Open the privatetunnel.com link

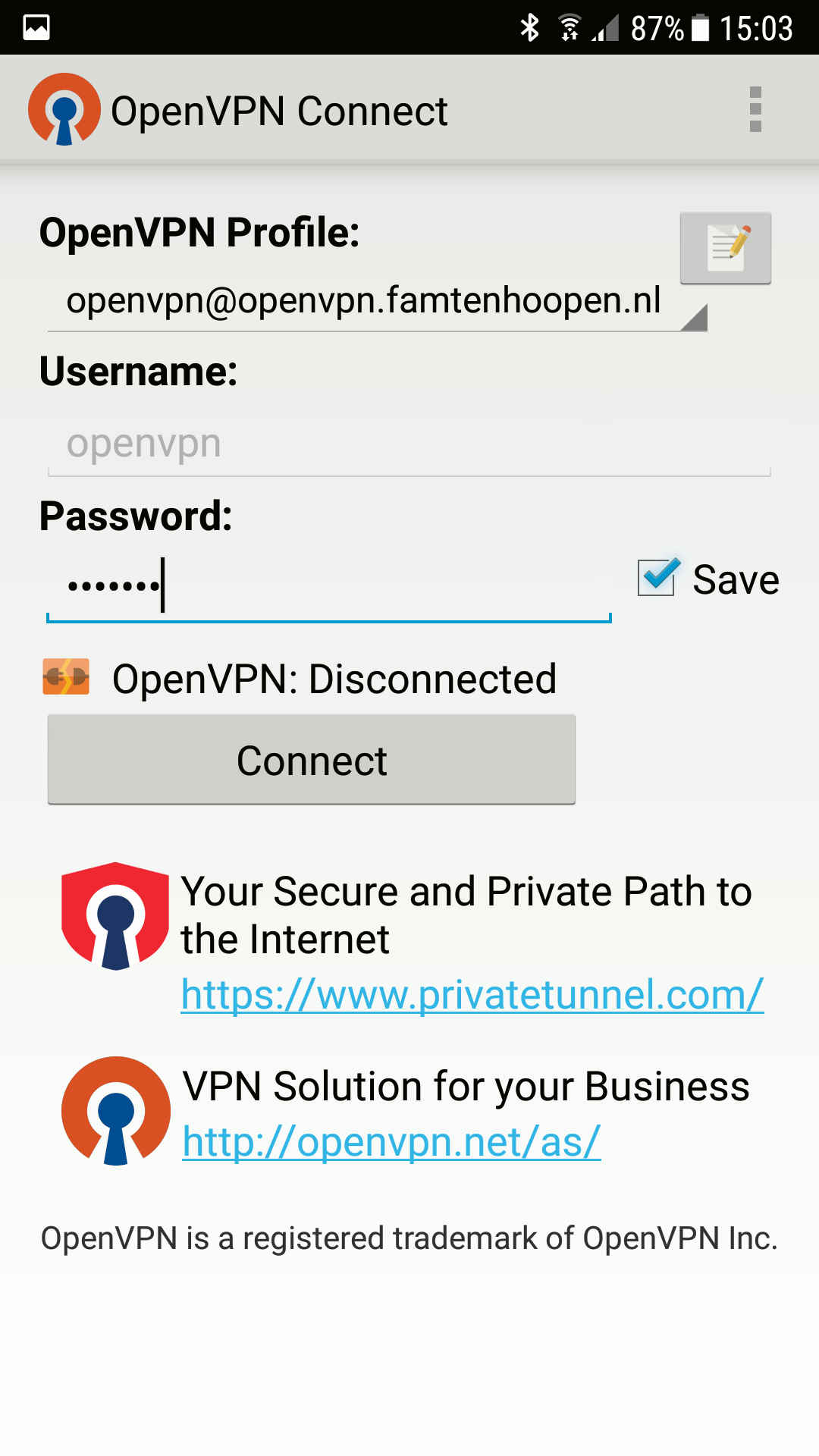pyautogui.click(x=471, y=995)
